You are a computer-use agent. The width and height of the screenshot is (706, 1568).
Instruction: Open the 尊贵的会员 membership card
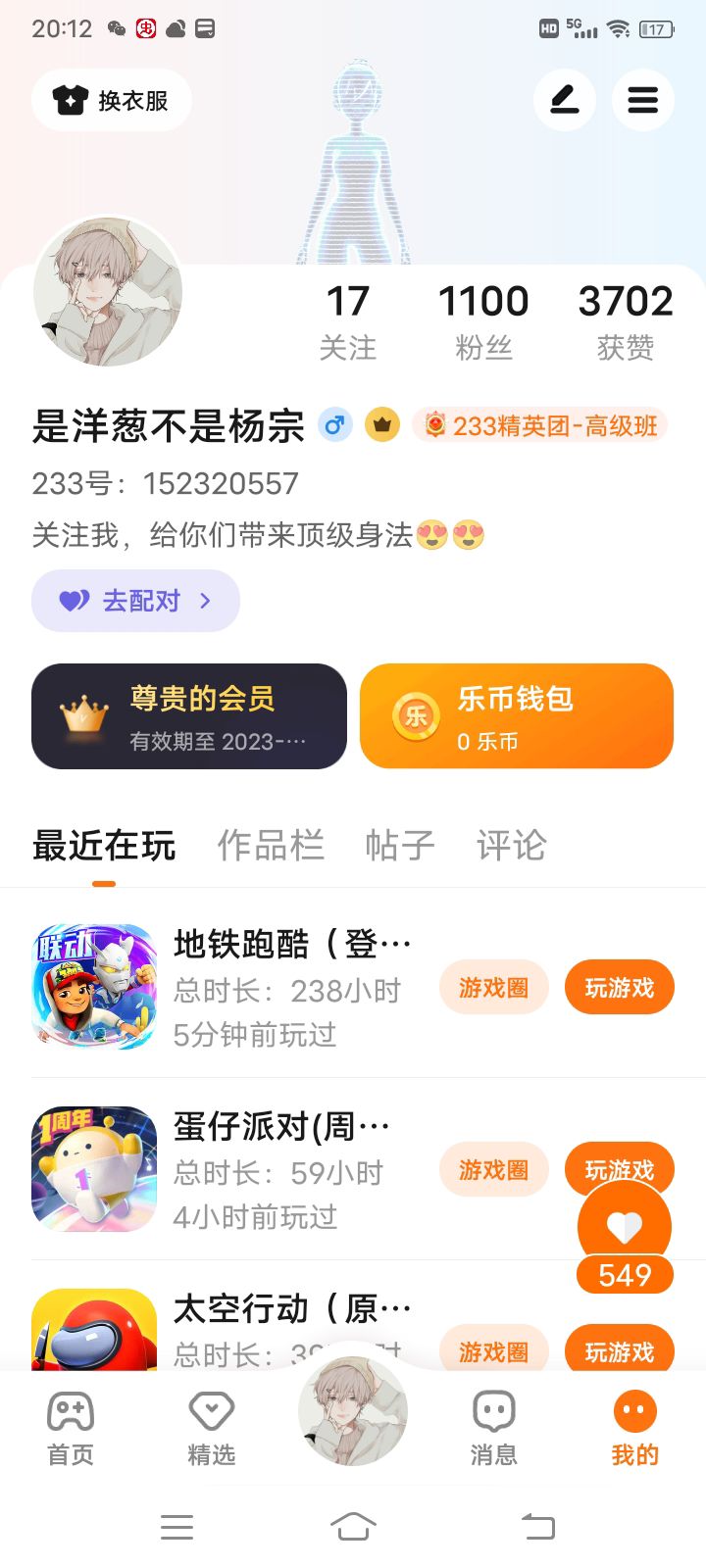189,716
